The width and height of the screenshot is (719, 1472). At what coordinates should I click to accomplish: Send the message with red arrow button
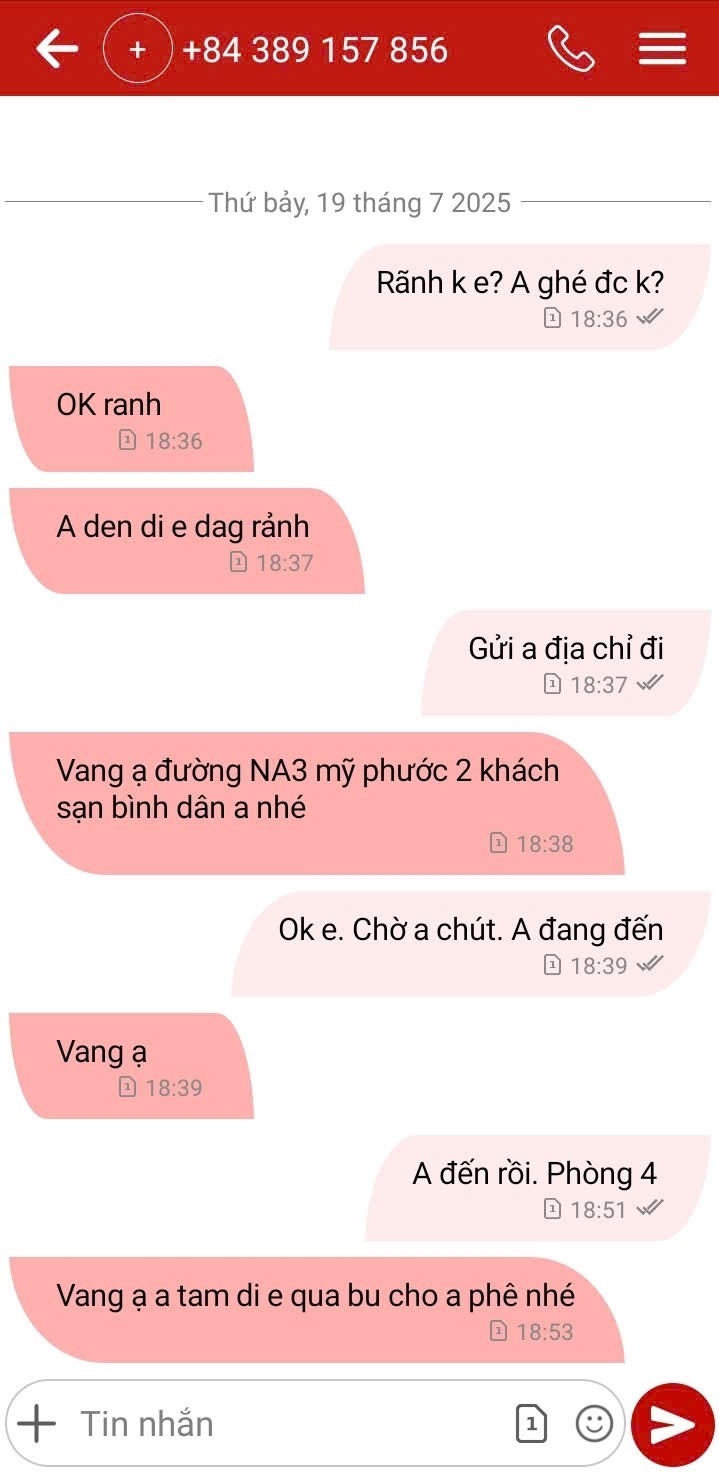(672, 1424)
